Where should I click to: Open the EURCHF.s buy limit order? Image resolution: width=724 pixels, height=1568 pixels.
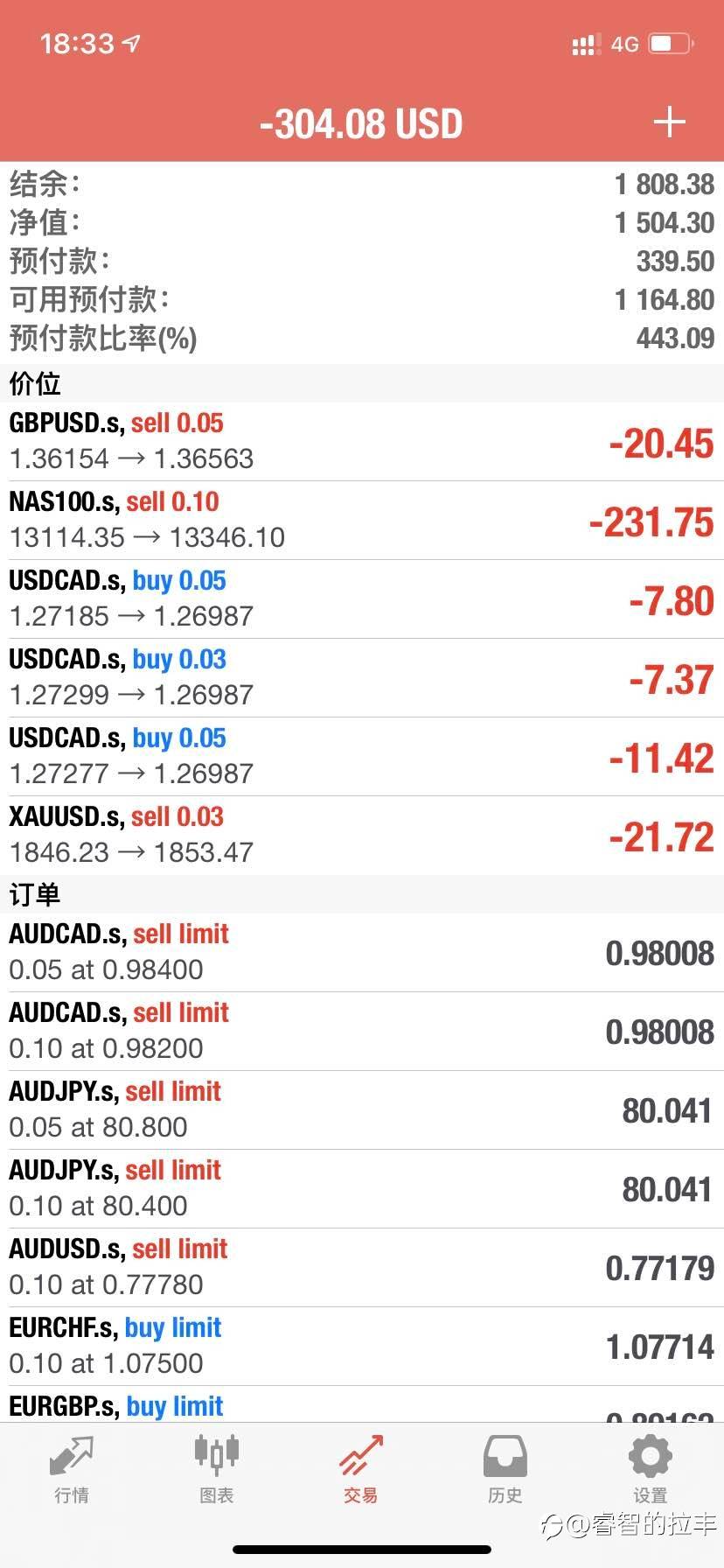point(362,1347)
